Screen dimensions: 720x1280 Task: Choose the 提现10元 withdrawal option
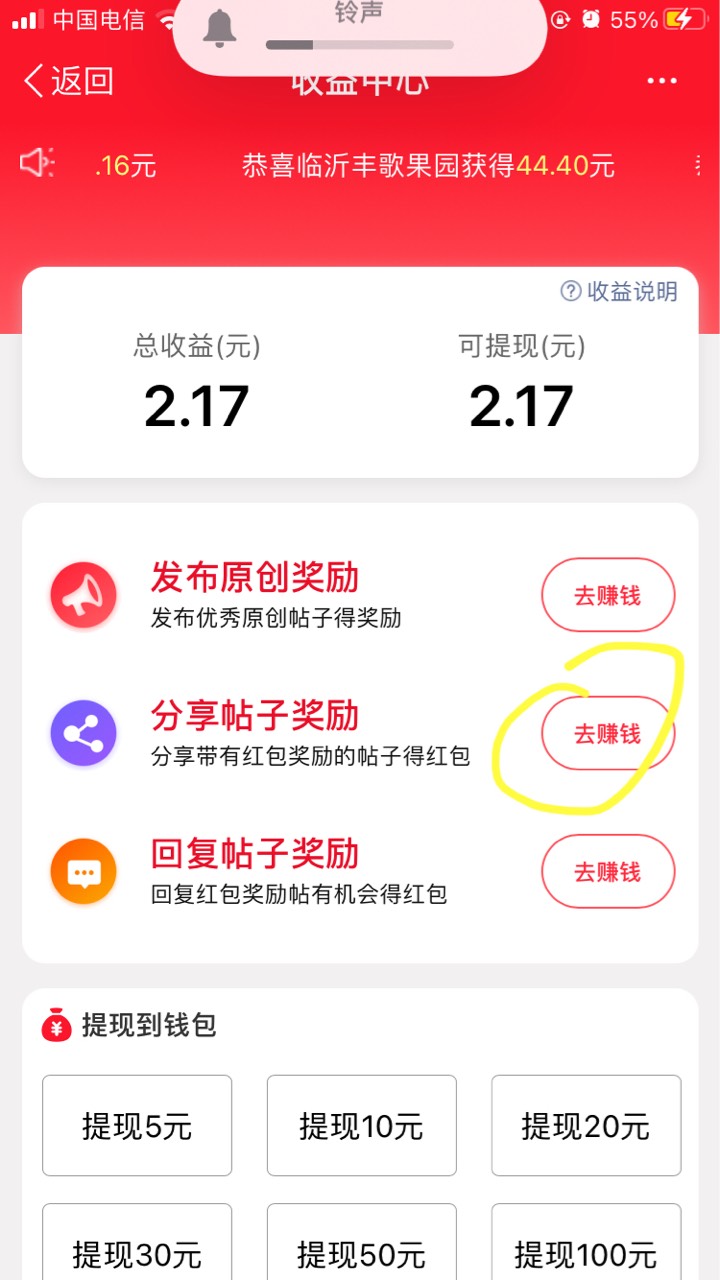(x=361, y=1126)
